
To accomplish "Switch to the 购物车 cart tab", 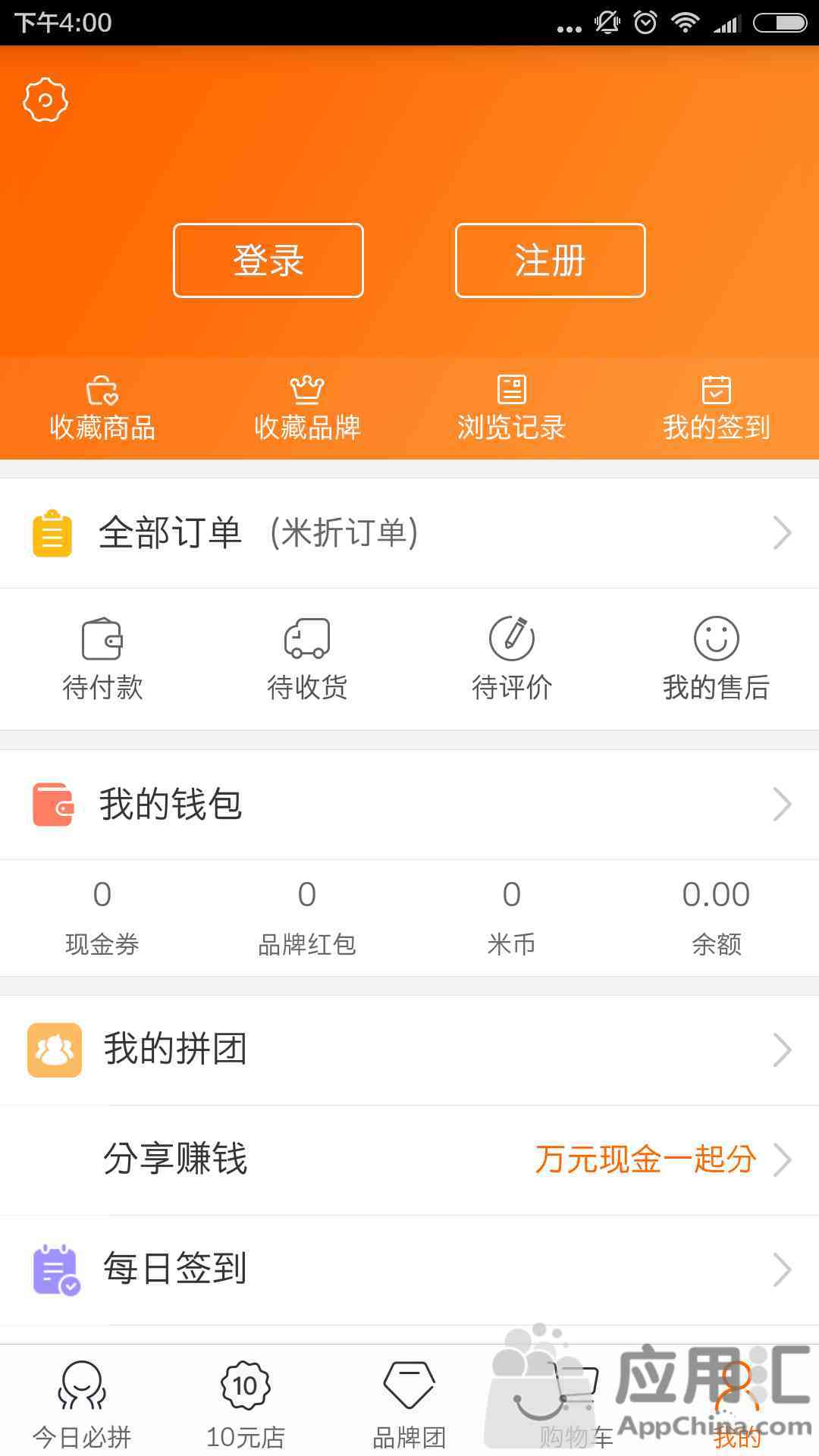I will coord(573,1403).
